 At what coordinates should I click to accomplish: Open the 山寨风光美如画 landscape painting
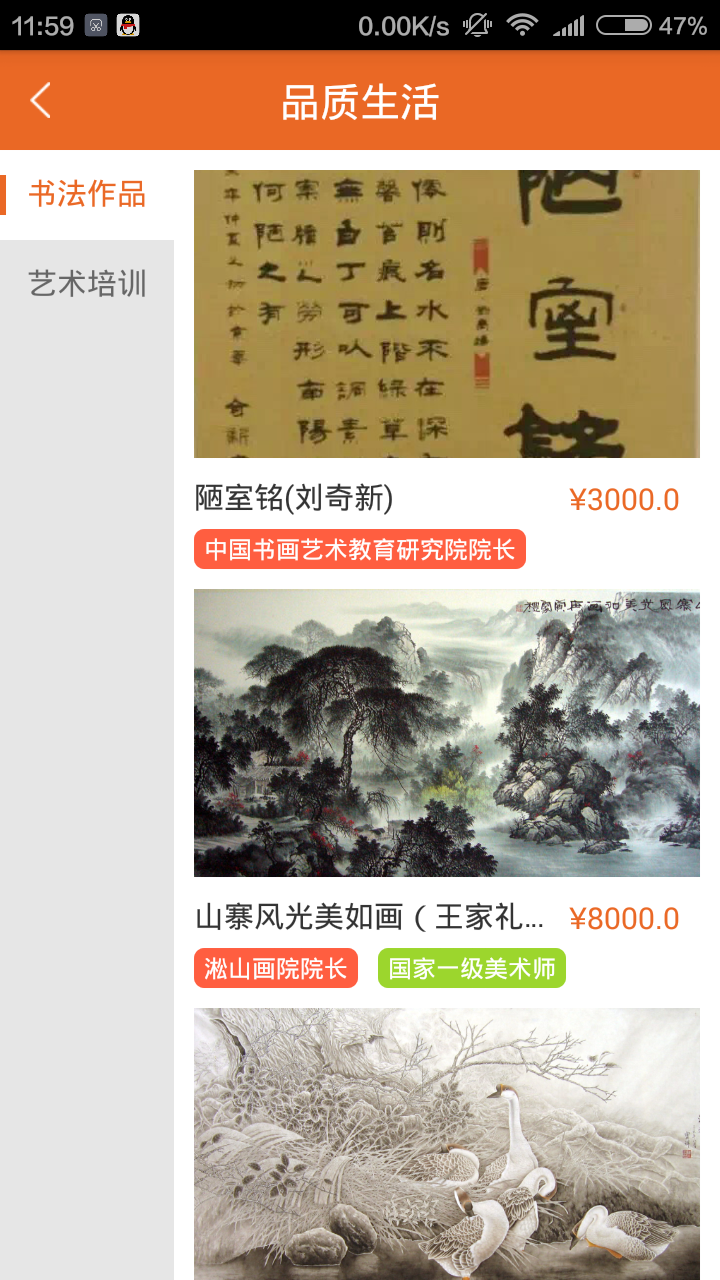[x=446, y=733]
